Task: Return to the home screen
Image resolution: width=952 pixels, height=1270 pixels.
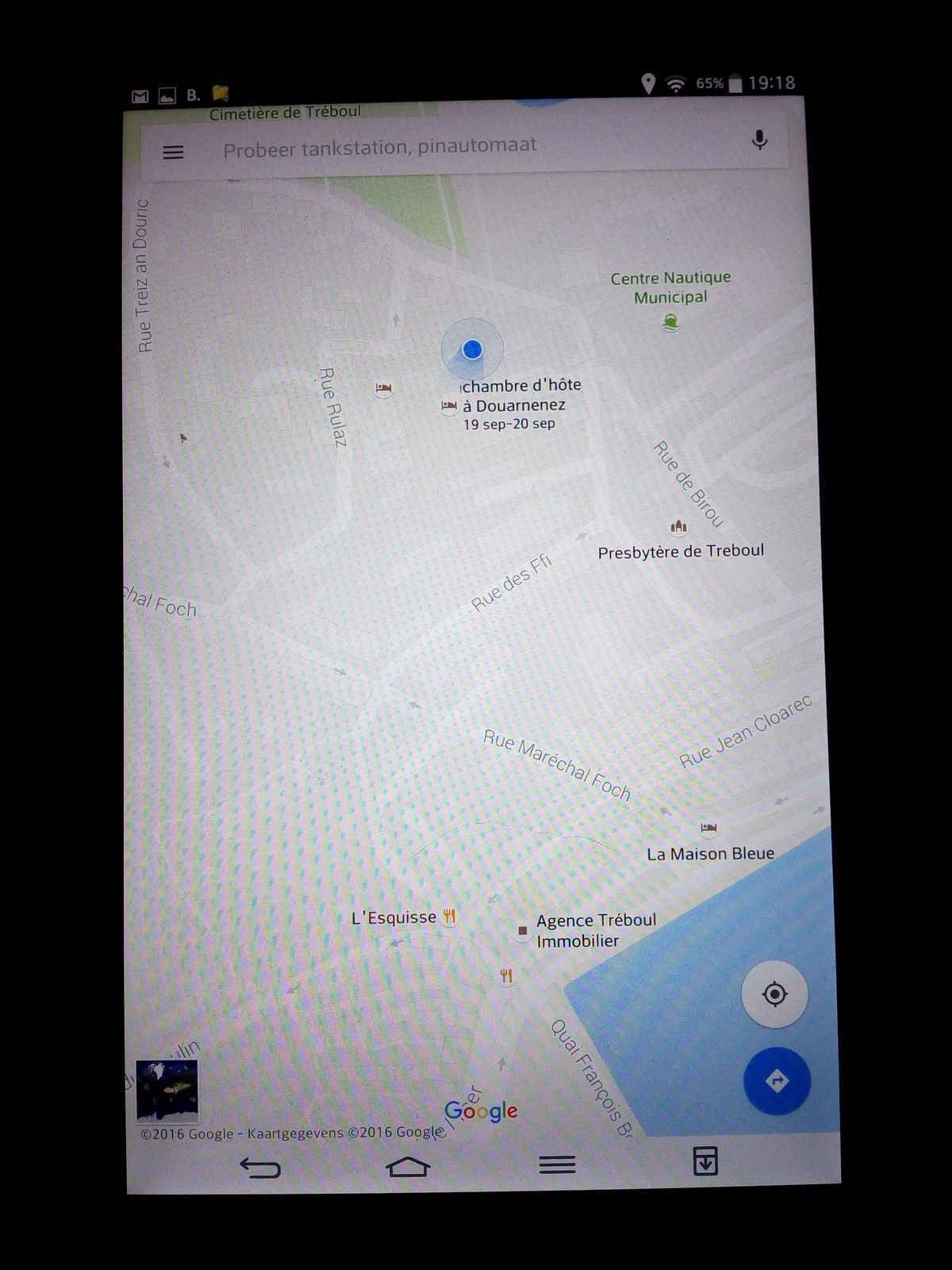Action: [x=408, y=1166]
